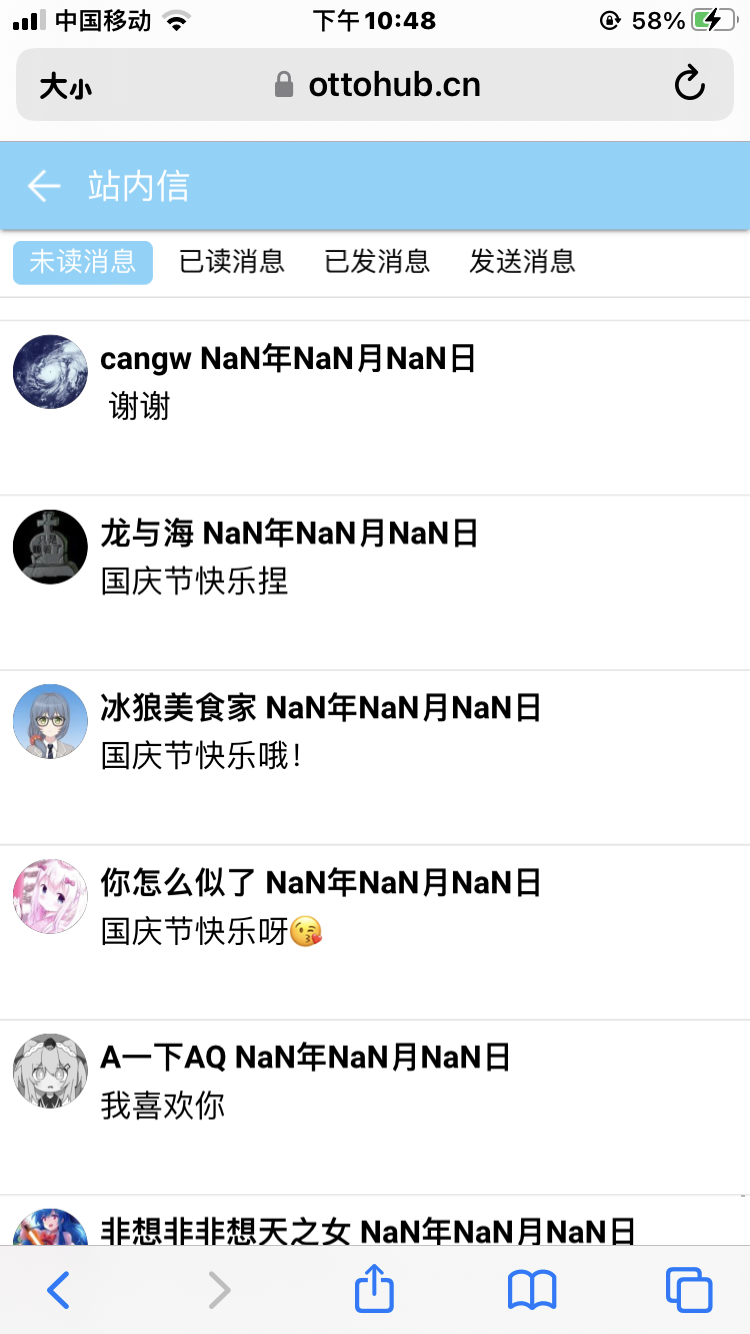Share this page from Safari toolbar

pos(375,1289)
